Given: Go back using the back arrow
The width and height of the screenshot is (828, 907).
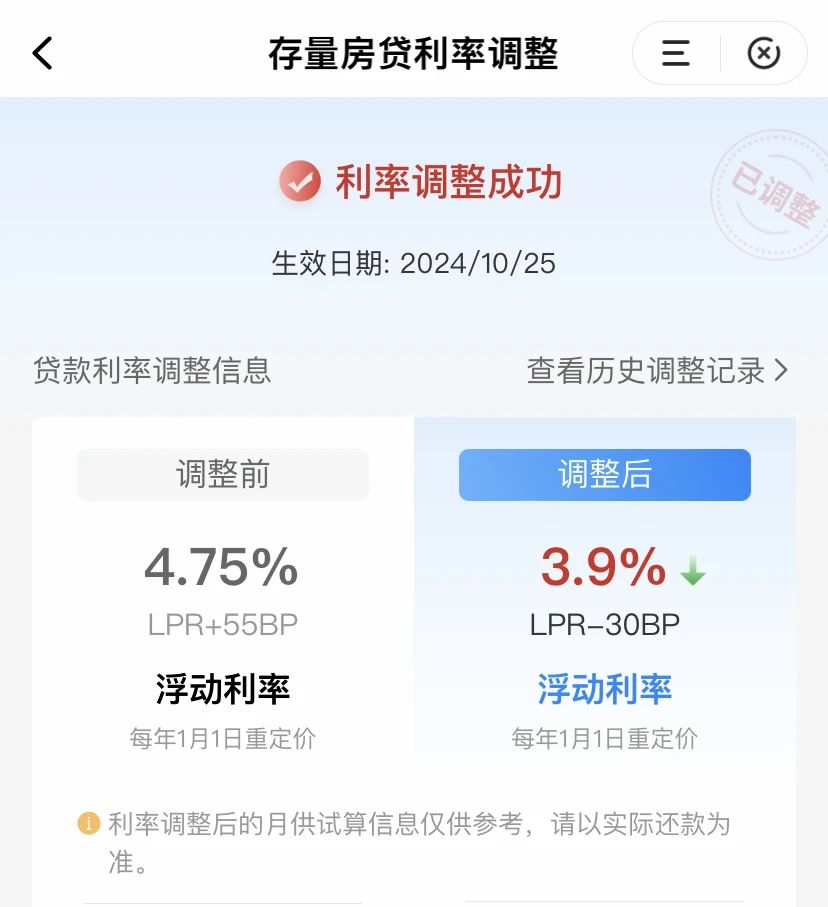Looking at the screenshot, I should click(x=43, y=53).
